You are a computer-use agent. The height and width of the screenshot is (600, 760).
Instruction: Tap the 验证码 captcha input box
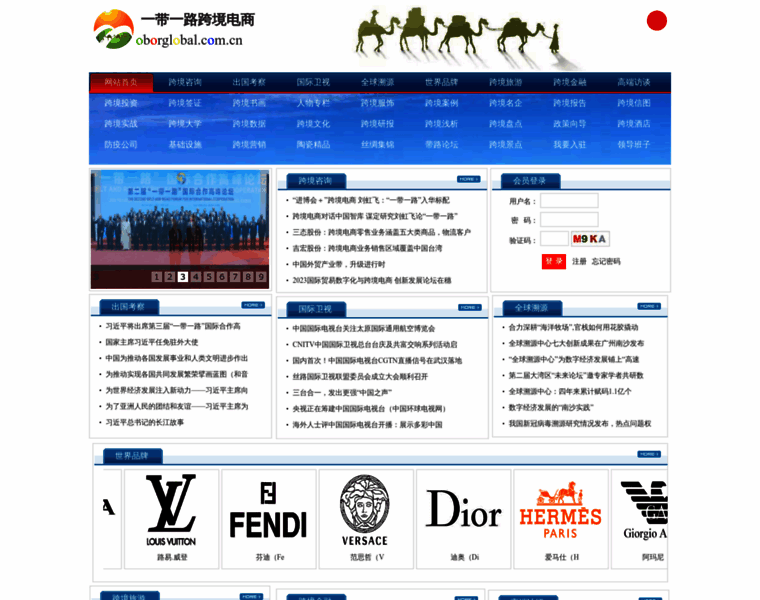click(x=554, y=239)
